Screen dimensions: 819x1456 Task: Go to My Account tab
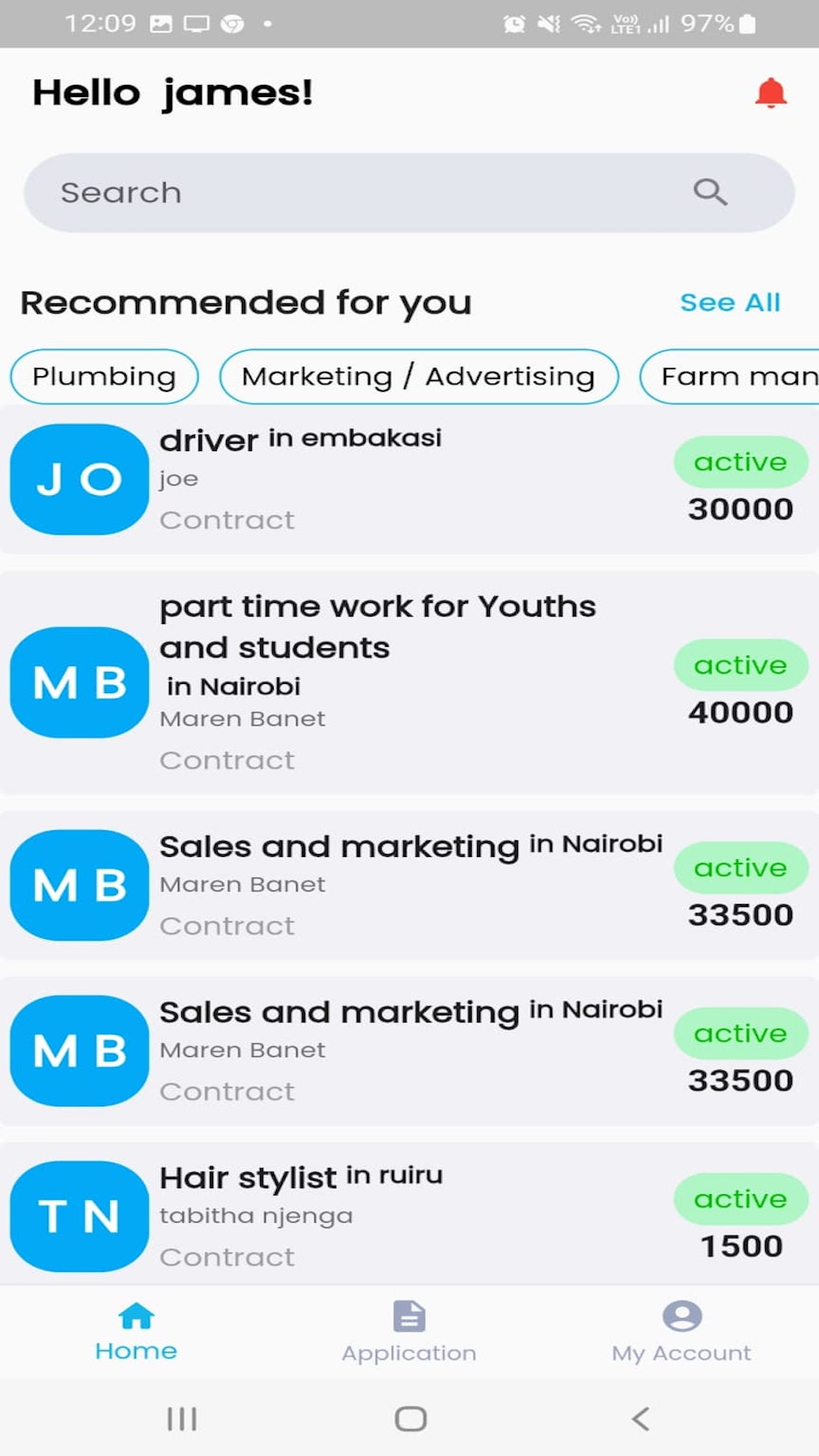[x=681, y=1332]
